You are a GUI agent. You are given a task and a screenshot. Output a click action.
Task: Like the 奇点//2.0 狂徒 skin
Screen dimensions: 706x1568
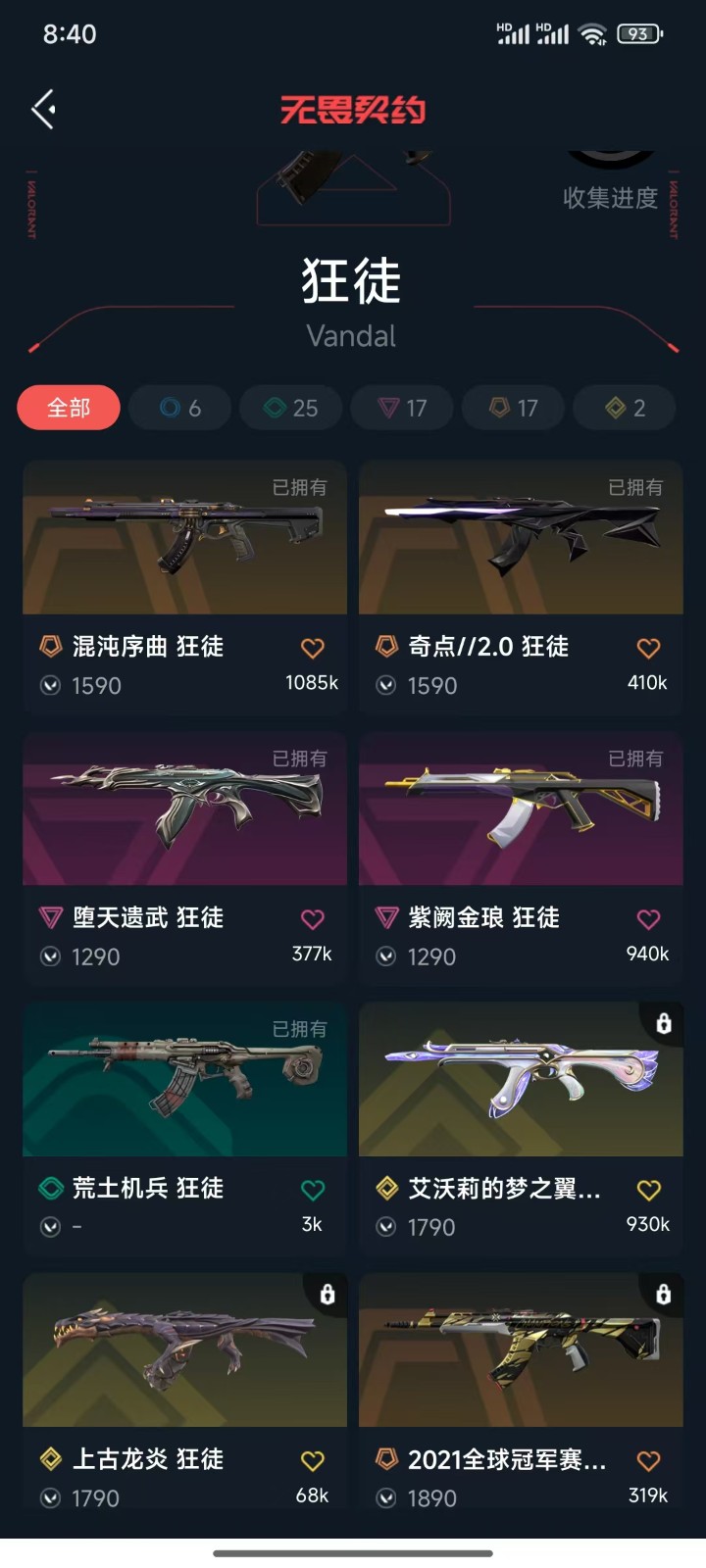click(x=648, y=648)
